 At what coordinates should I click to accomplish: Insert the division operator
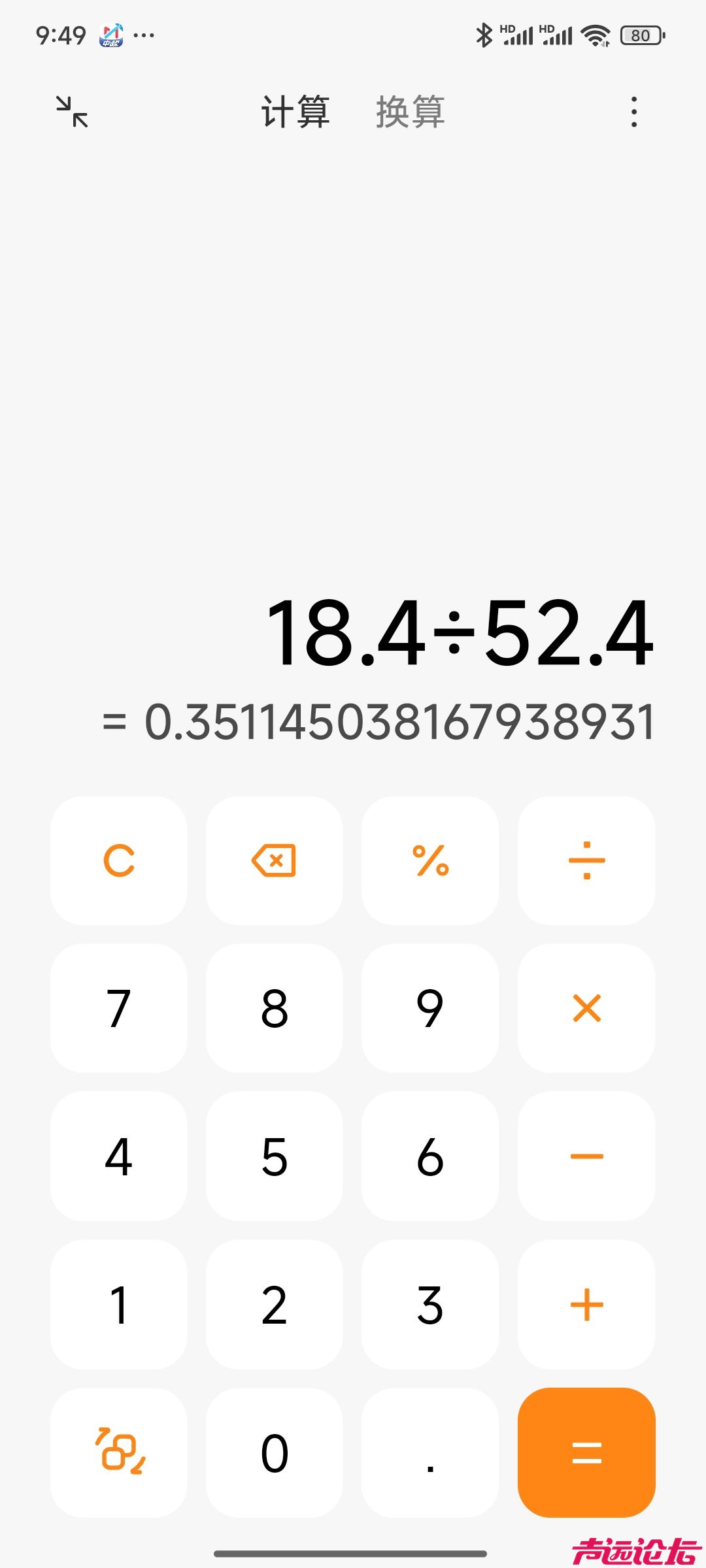tap(586, 860)
